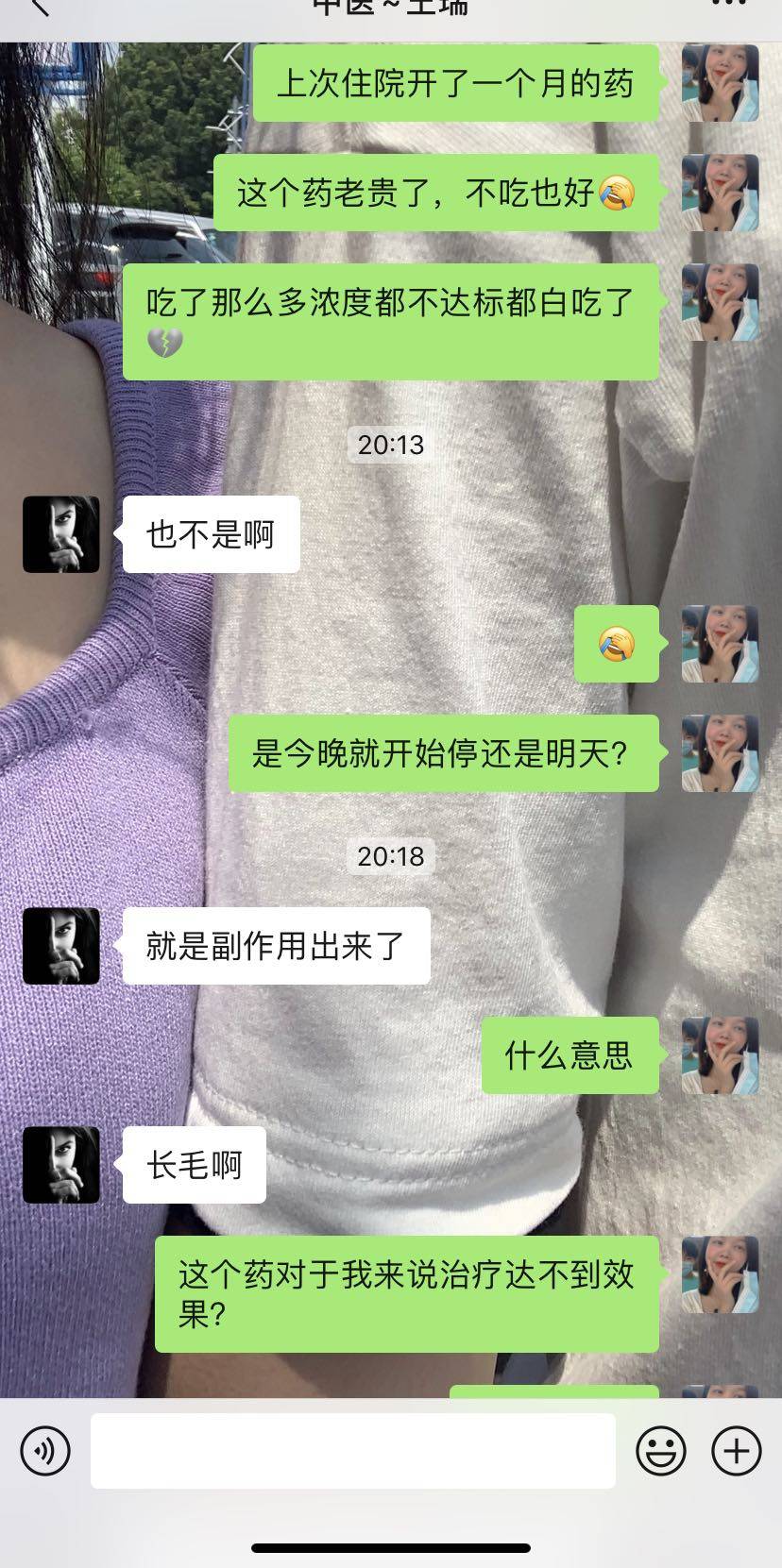Tap own avatar next to 什么意思
This screenshot has height=1568, width=782.
720,1055
